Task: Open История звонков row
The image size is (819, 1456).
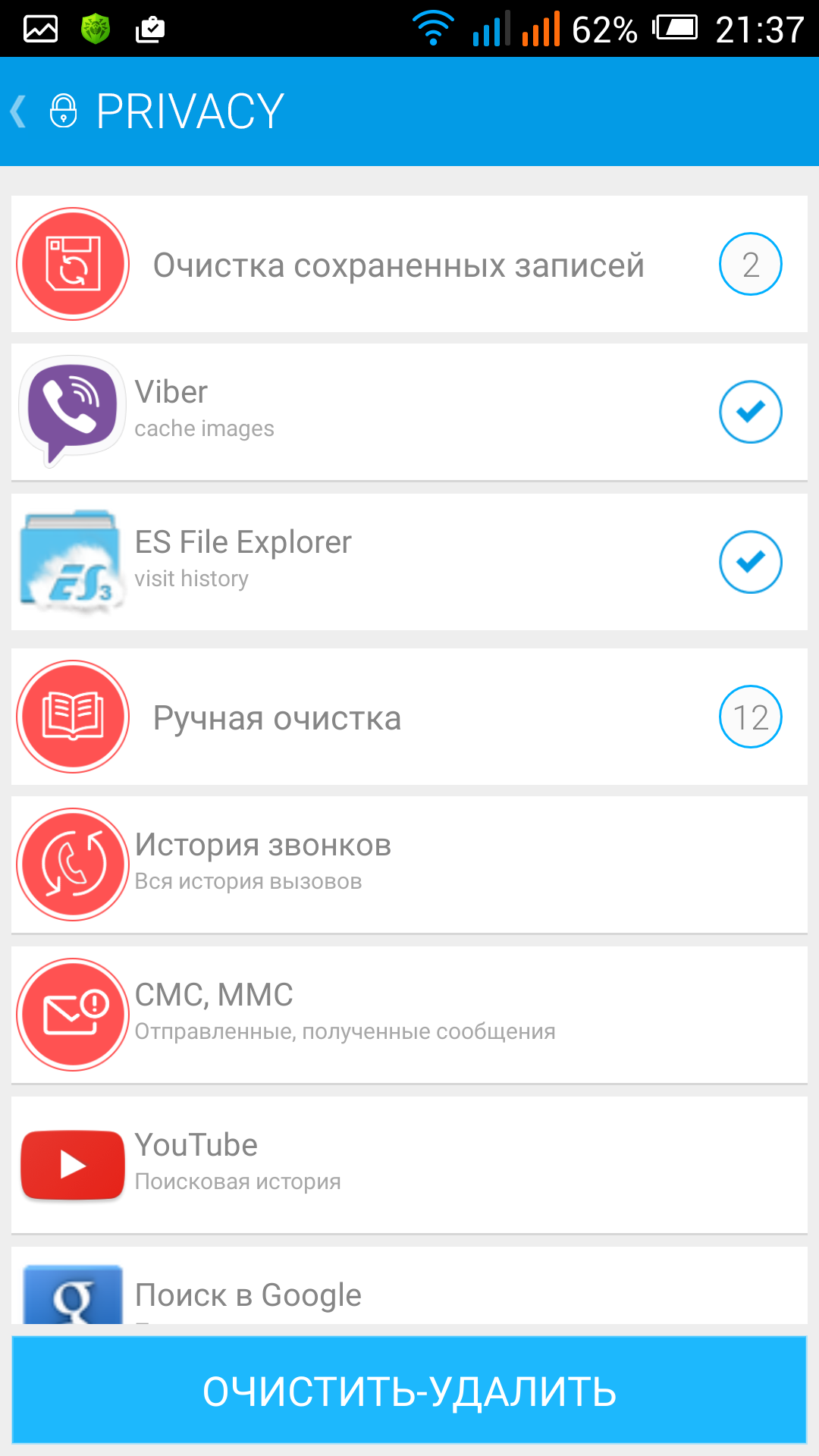Action: point(409,864)
